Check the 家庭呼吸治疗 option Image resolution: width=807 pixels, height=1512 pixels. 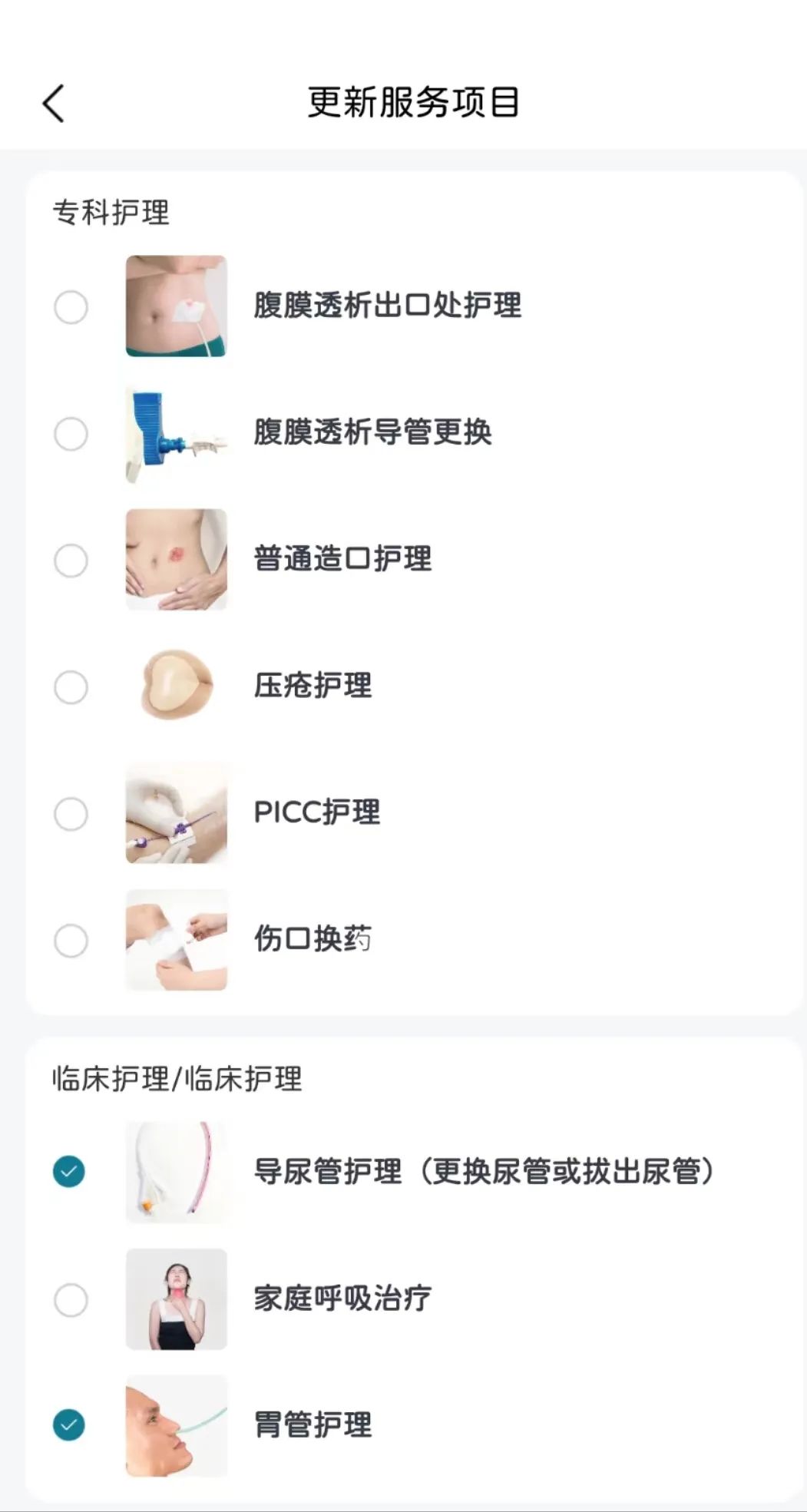click(x=71, y=1300)
